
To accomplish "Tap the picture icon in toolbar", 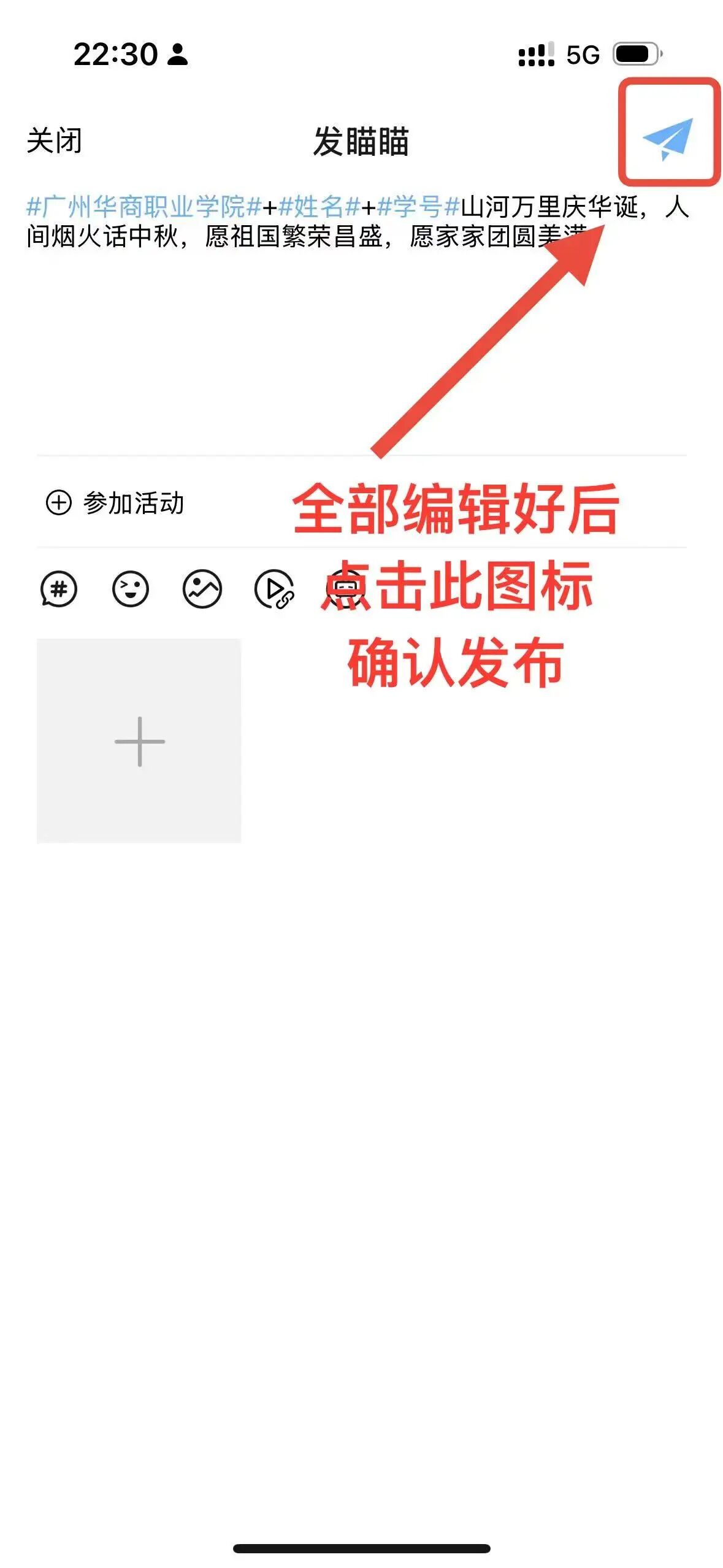I will [x=202, y=589].
